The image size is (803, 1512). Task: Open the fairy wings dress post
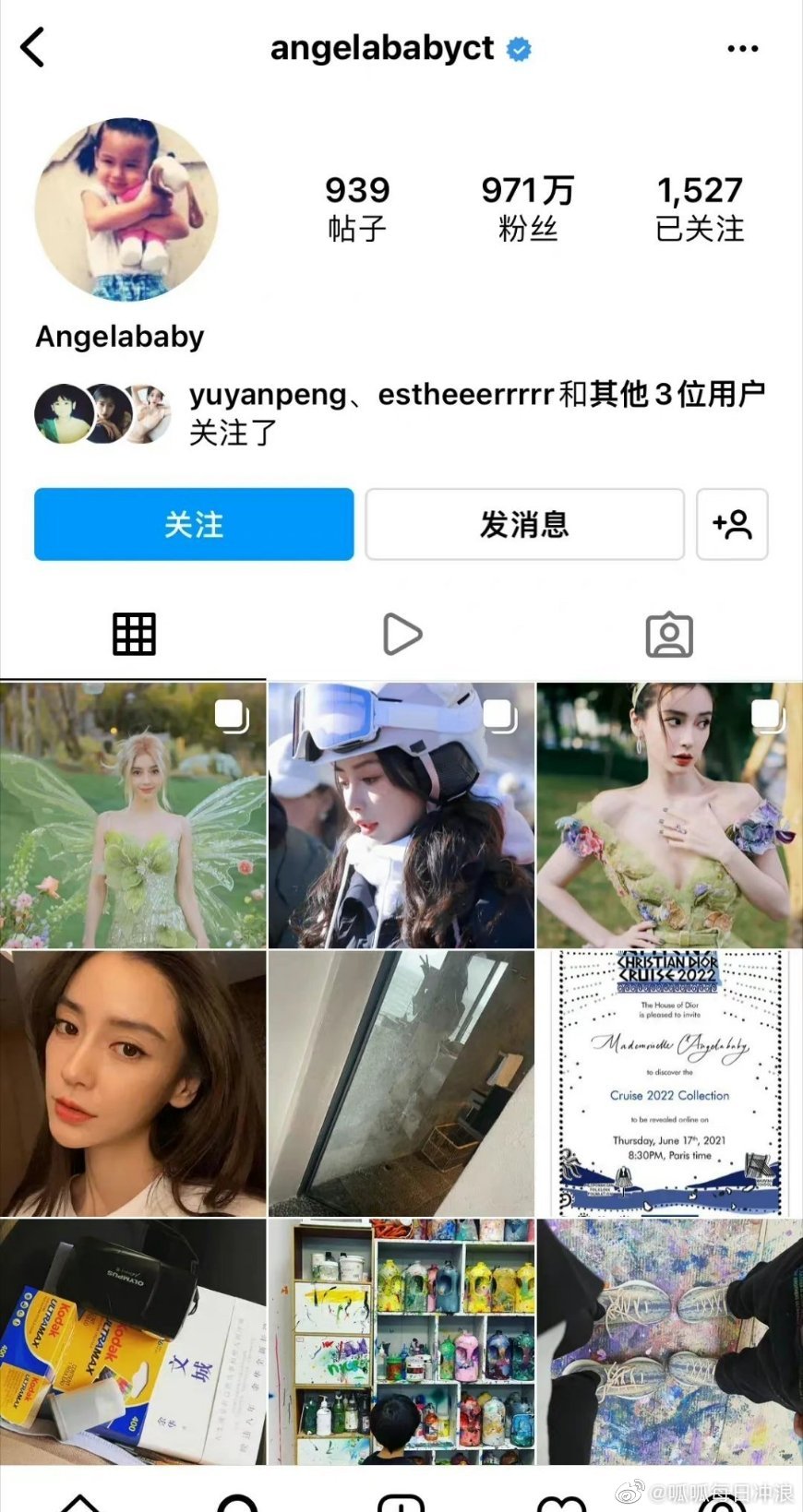pos(133,816)
